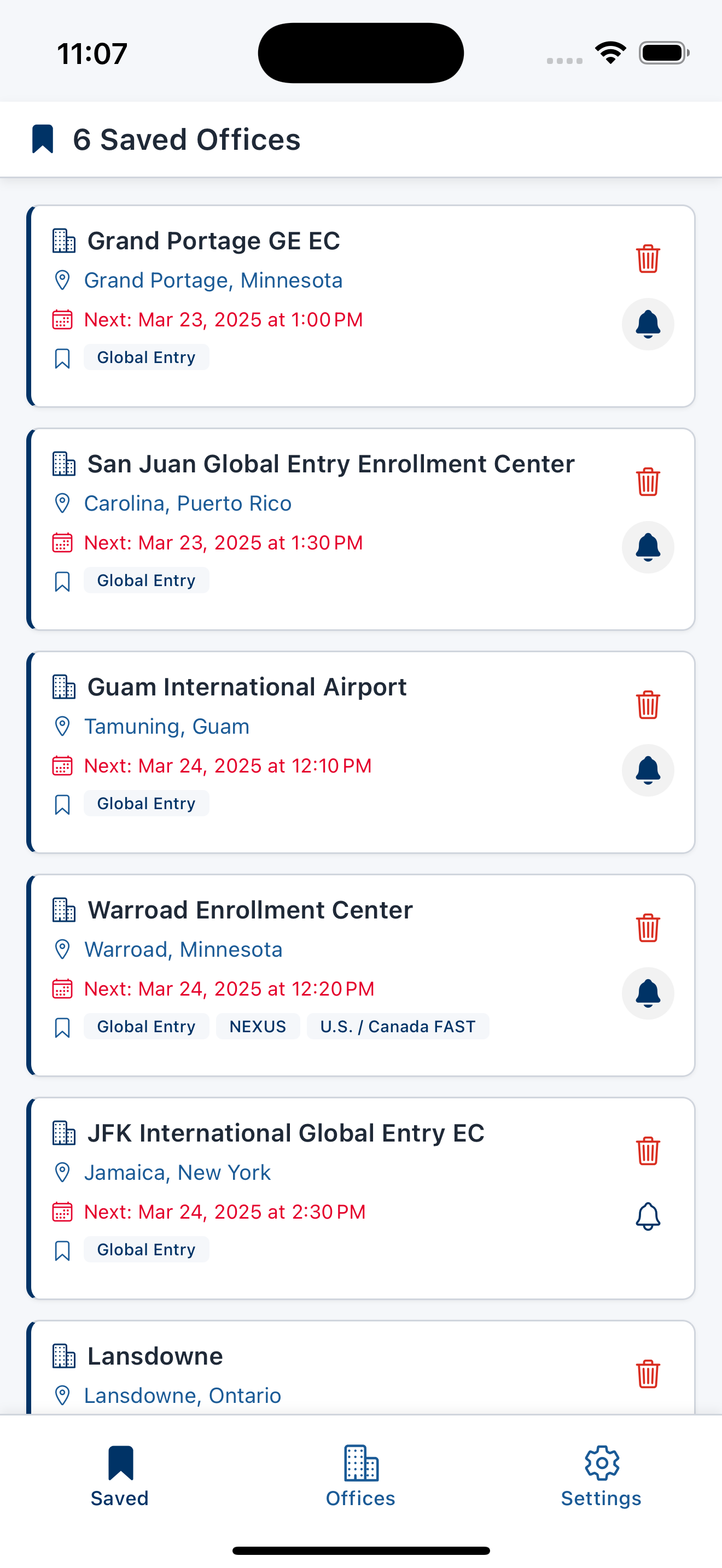The height and width of the screenshot is (1568, 722).
Task: Delete JFK International Global Entry EC
Action: (648, 1151)
